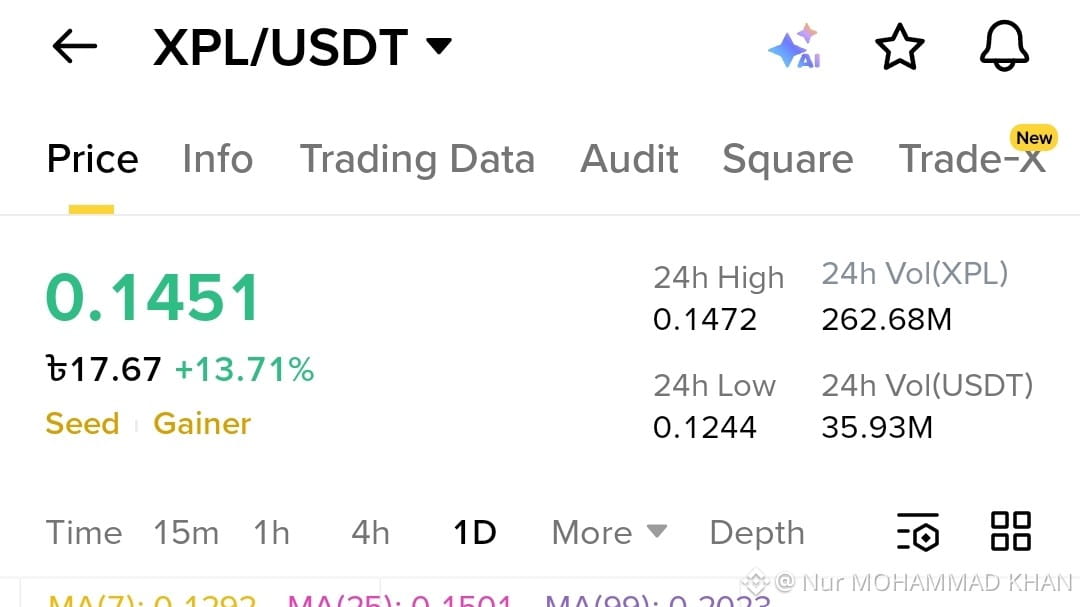Open the Audit tab
1080x607 pixels.
[x=629, y=159]
